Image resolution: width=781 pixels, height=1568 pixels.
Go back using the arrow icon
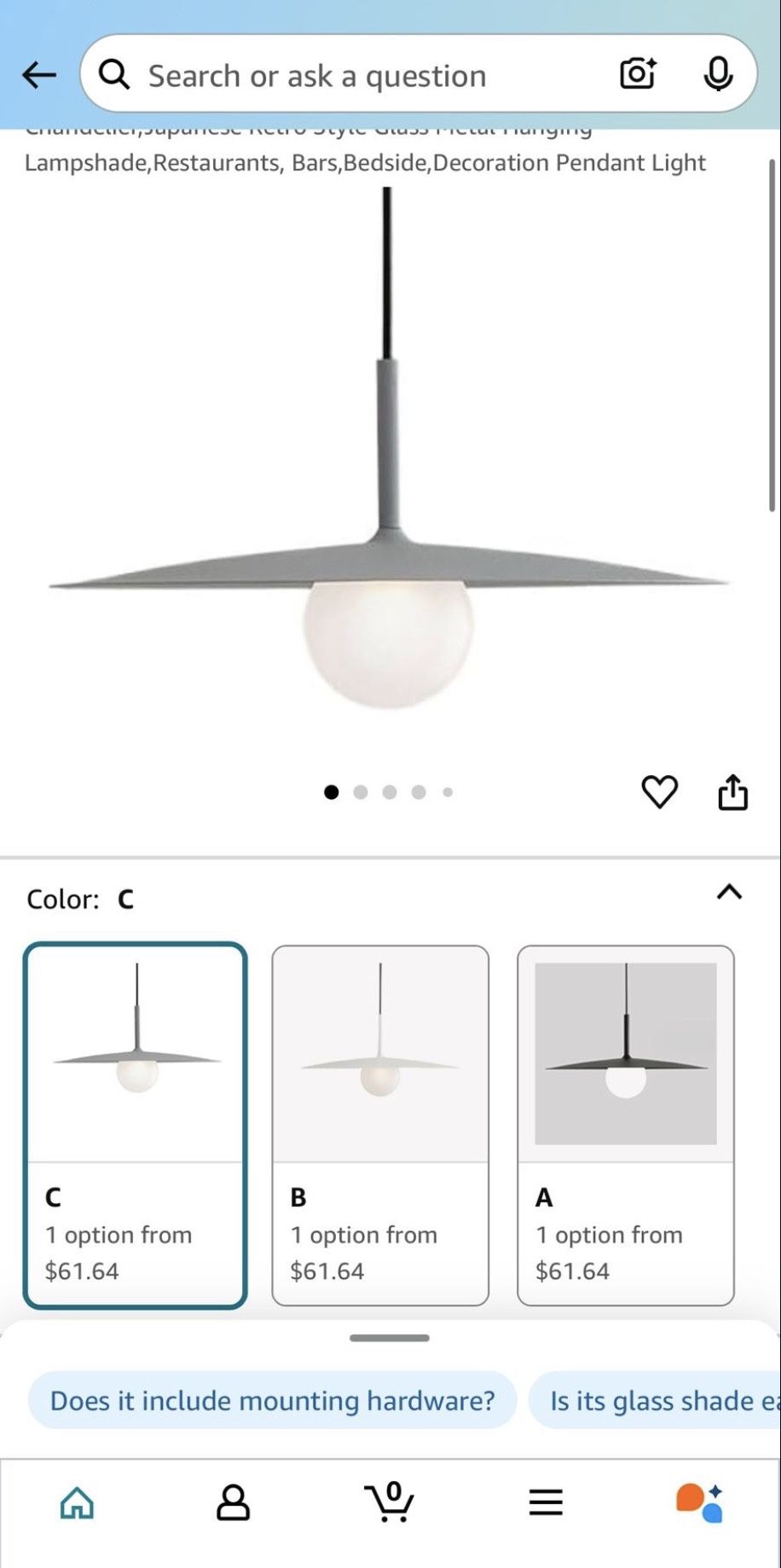[39, 75]
